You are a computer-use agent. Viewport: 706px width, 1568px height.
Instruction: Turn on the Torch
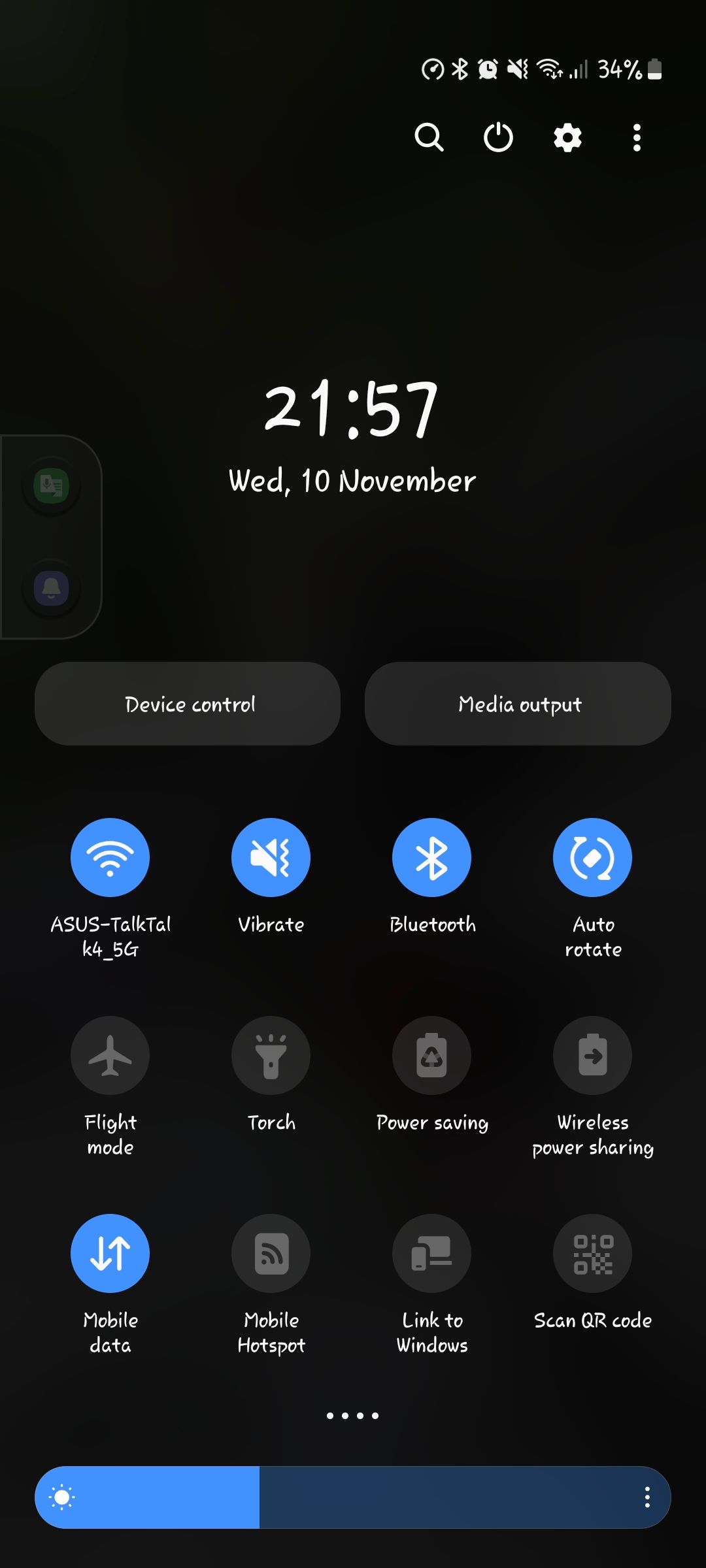tap(271, 1055)
